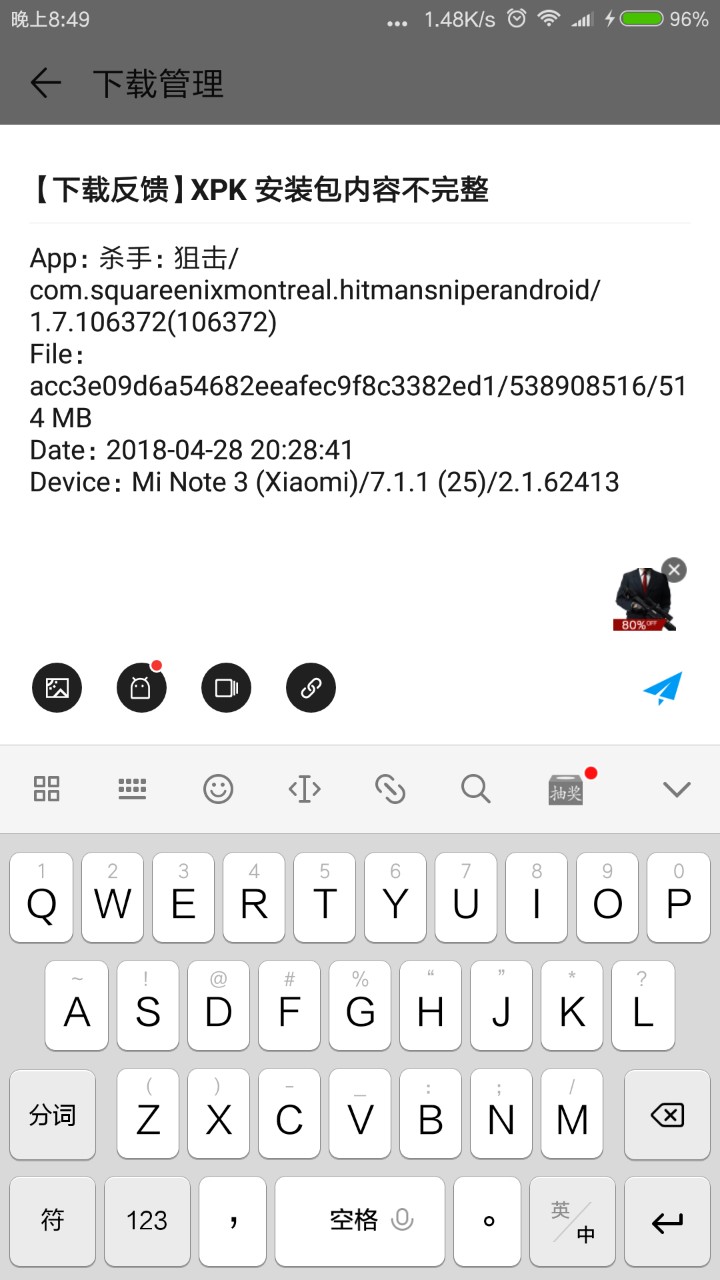Viewport: 720px width, 1280px height.
Task: Open the emoji panel
Action: (218, 789)
